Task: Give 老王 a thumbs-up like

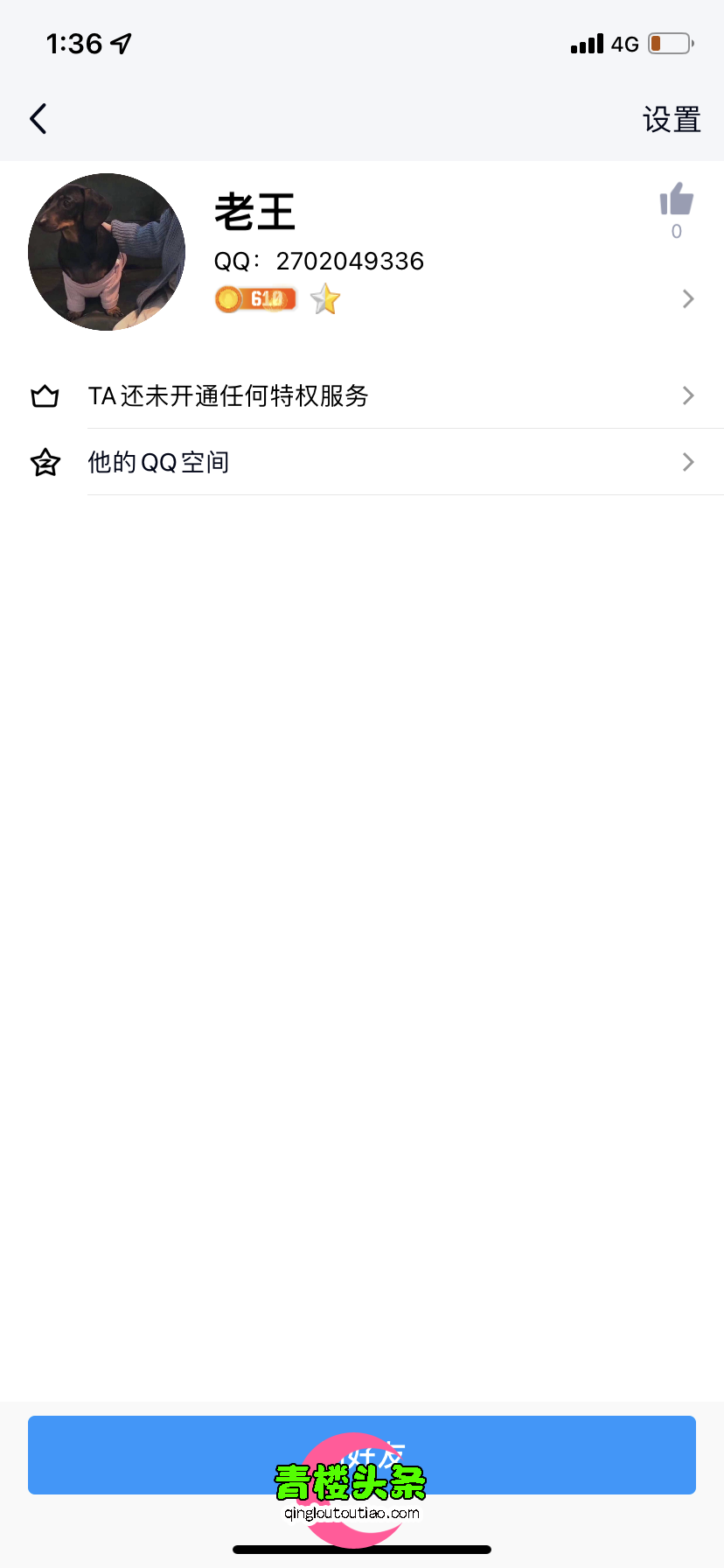Action: [676, 201]
